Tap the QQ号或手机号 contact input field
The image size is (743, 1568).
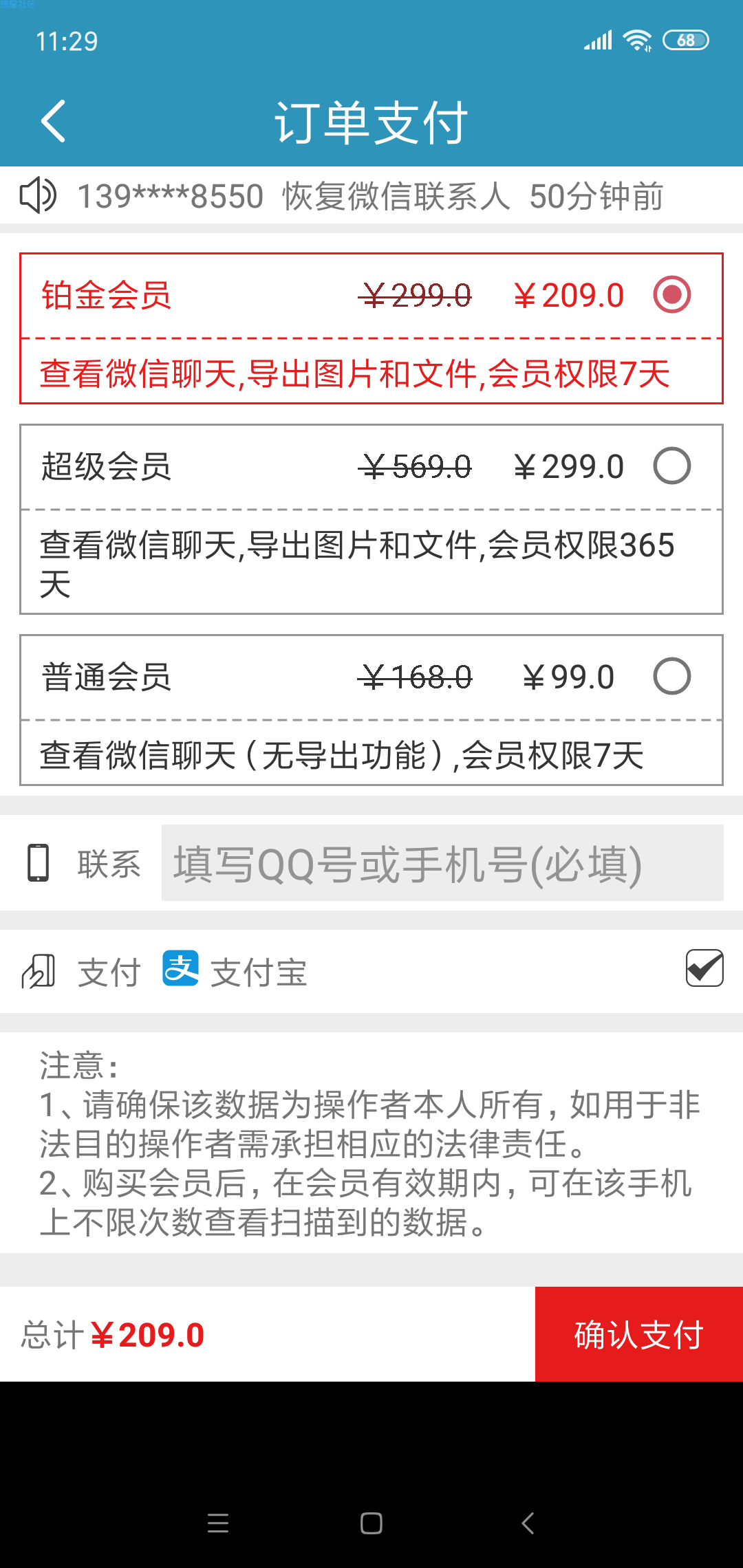click(x=442, y=863)
